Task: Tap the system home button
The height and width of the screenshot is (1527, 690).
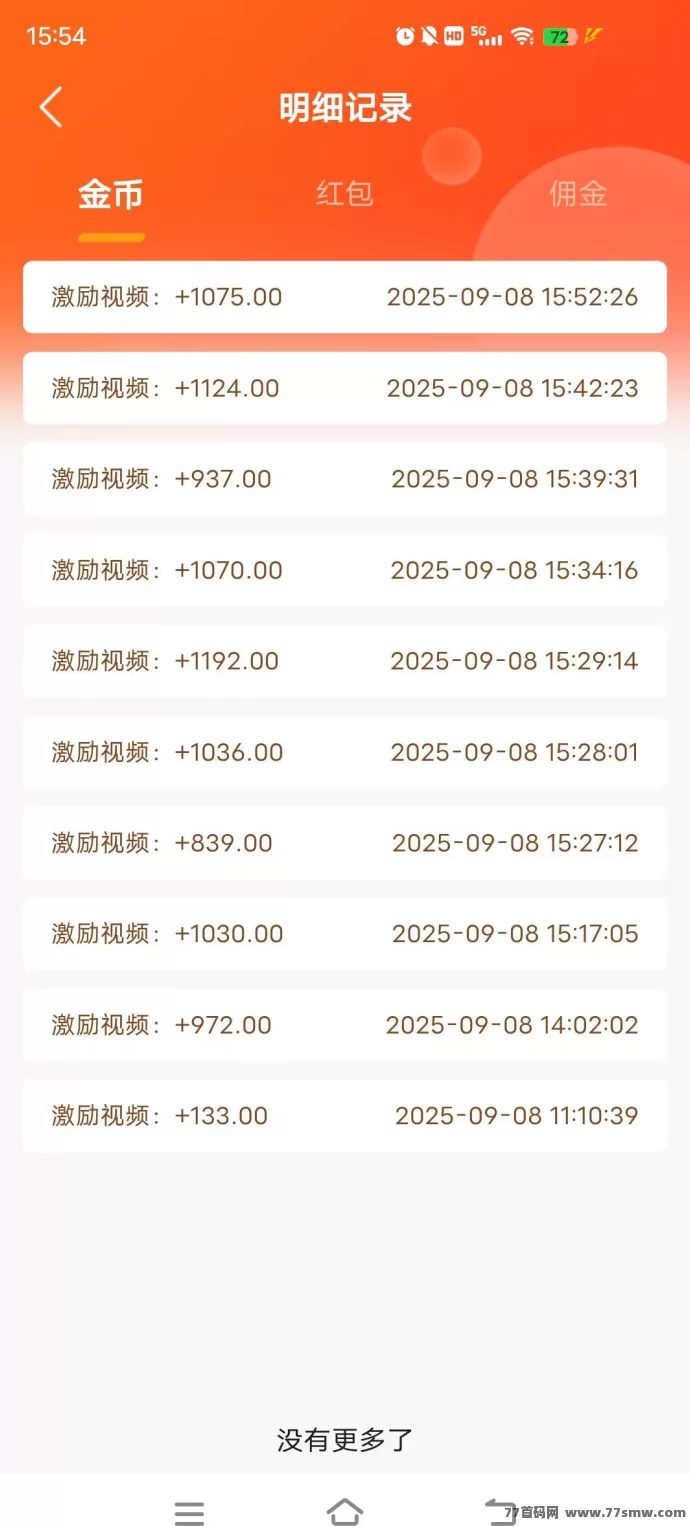Action: coord(345,1511)
